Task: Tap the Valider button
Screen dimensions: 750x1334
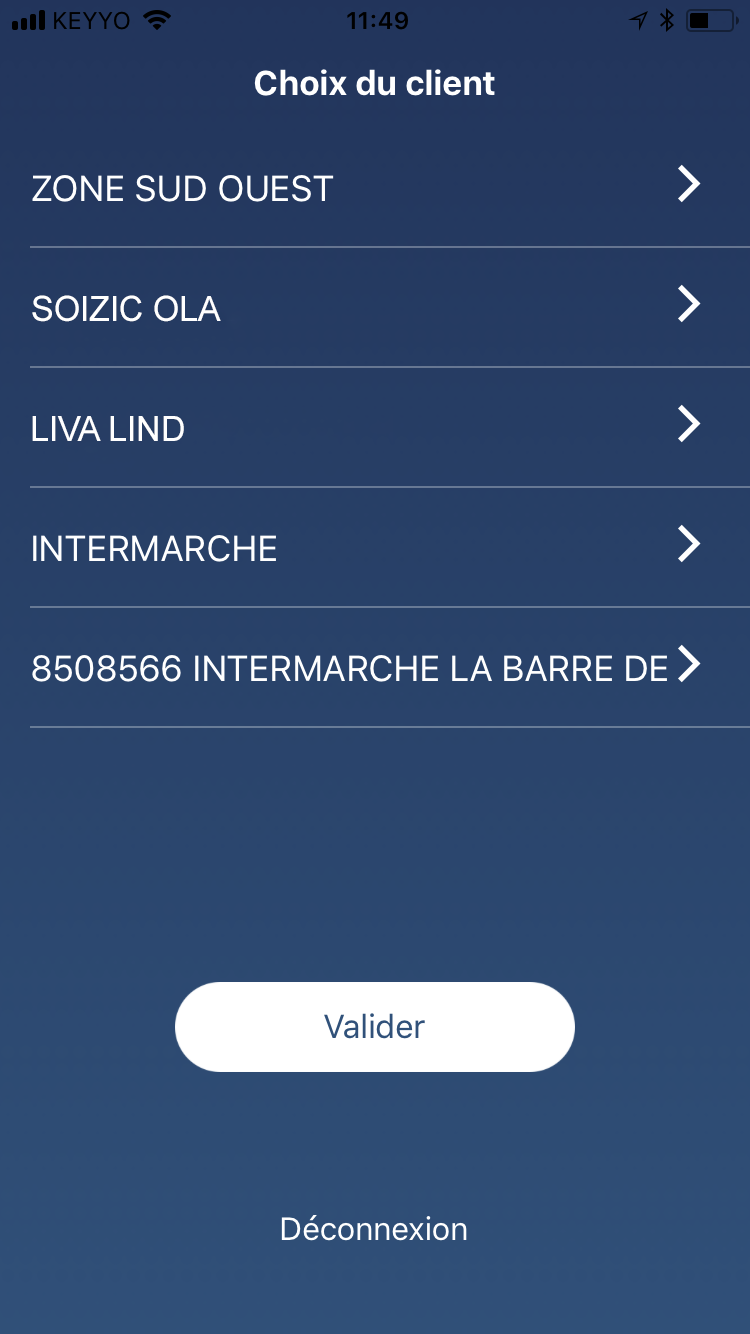Action: click(375, 1027)
